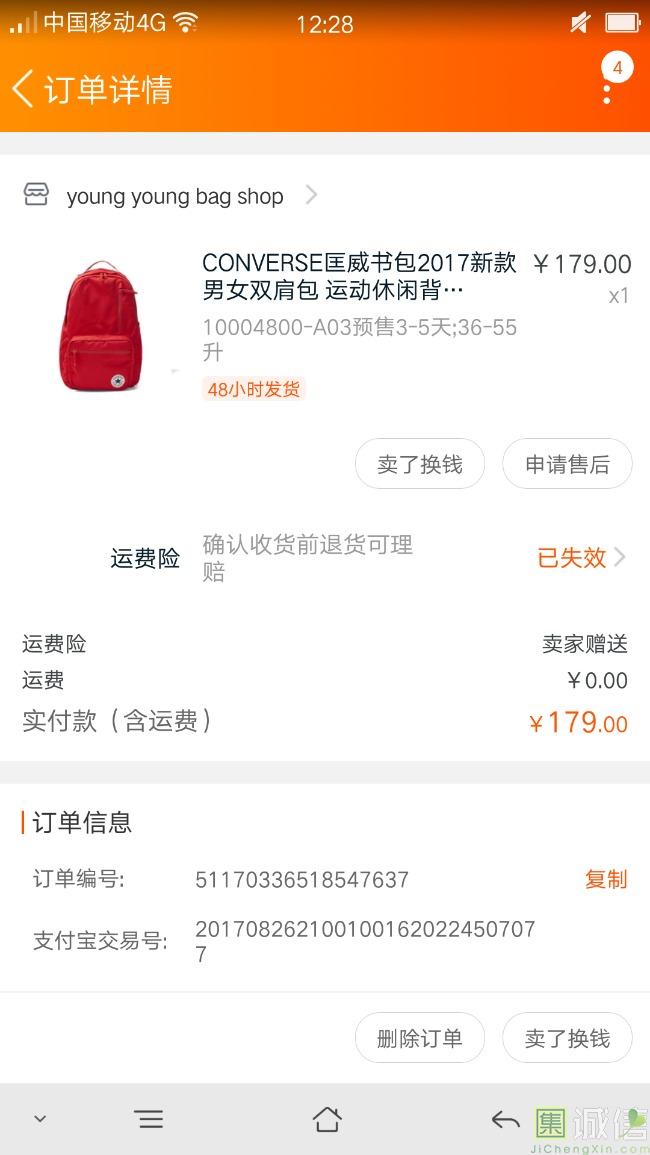Image resolution: width=650 pixels, height=1155 pixels.
Task: Delete this order with 删除订单
Action: click(x=419, y=1038)
